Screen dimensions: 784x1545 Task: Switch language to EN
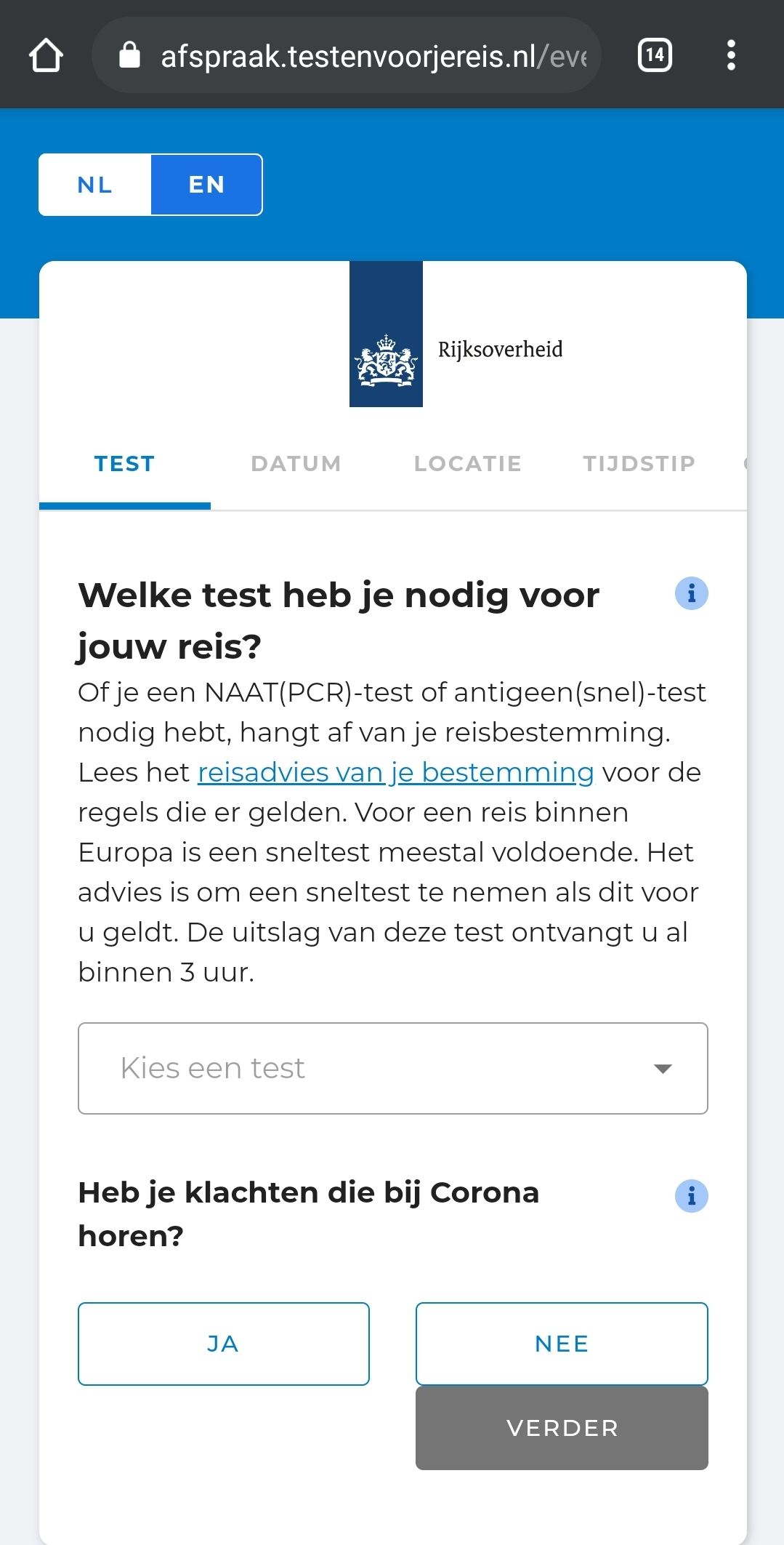206,185
